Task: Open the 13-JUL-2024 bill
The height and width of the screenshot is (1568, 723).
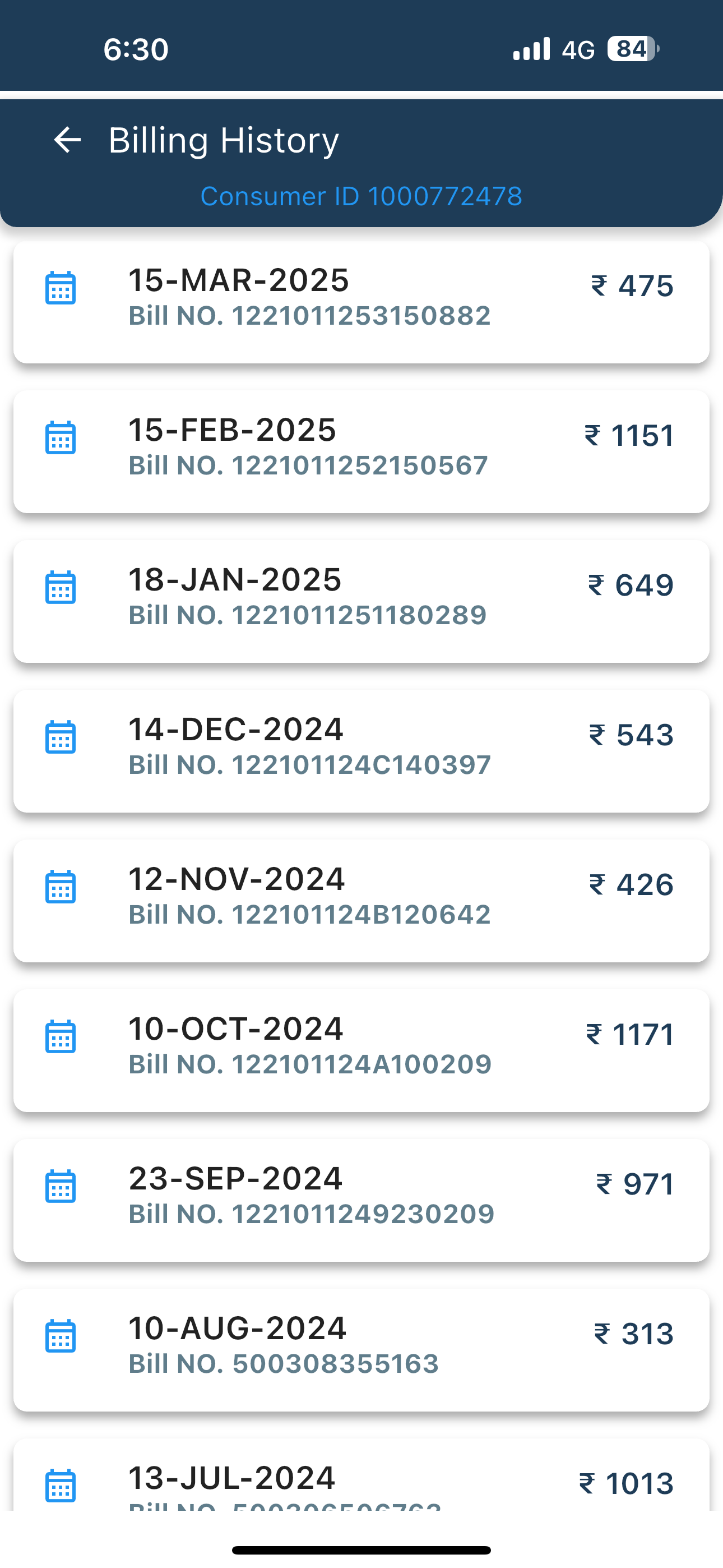Action: pos(361,1475)
